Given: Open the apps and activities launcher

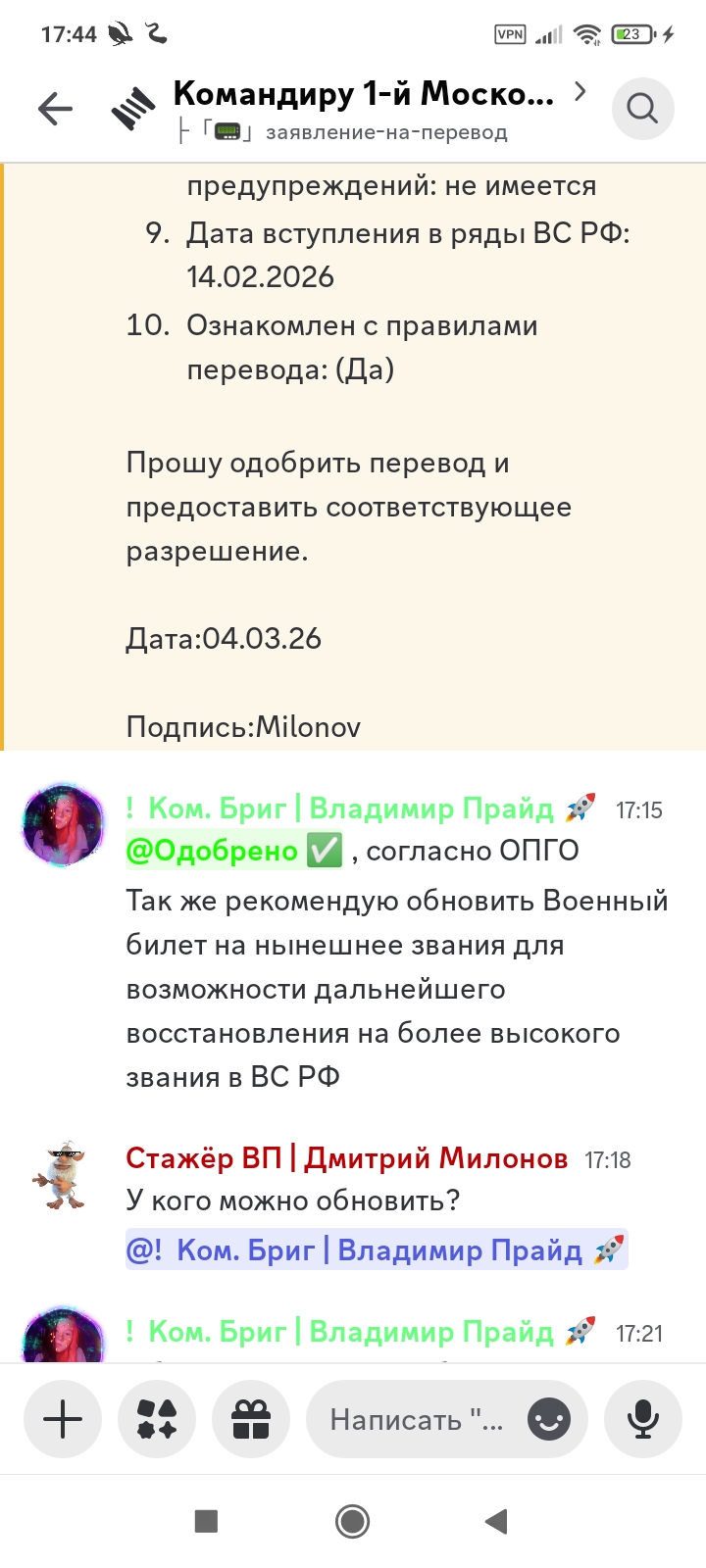Looking at the screenshot, I should pos(157,1419).
